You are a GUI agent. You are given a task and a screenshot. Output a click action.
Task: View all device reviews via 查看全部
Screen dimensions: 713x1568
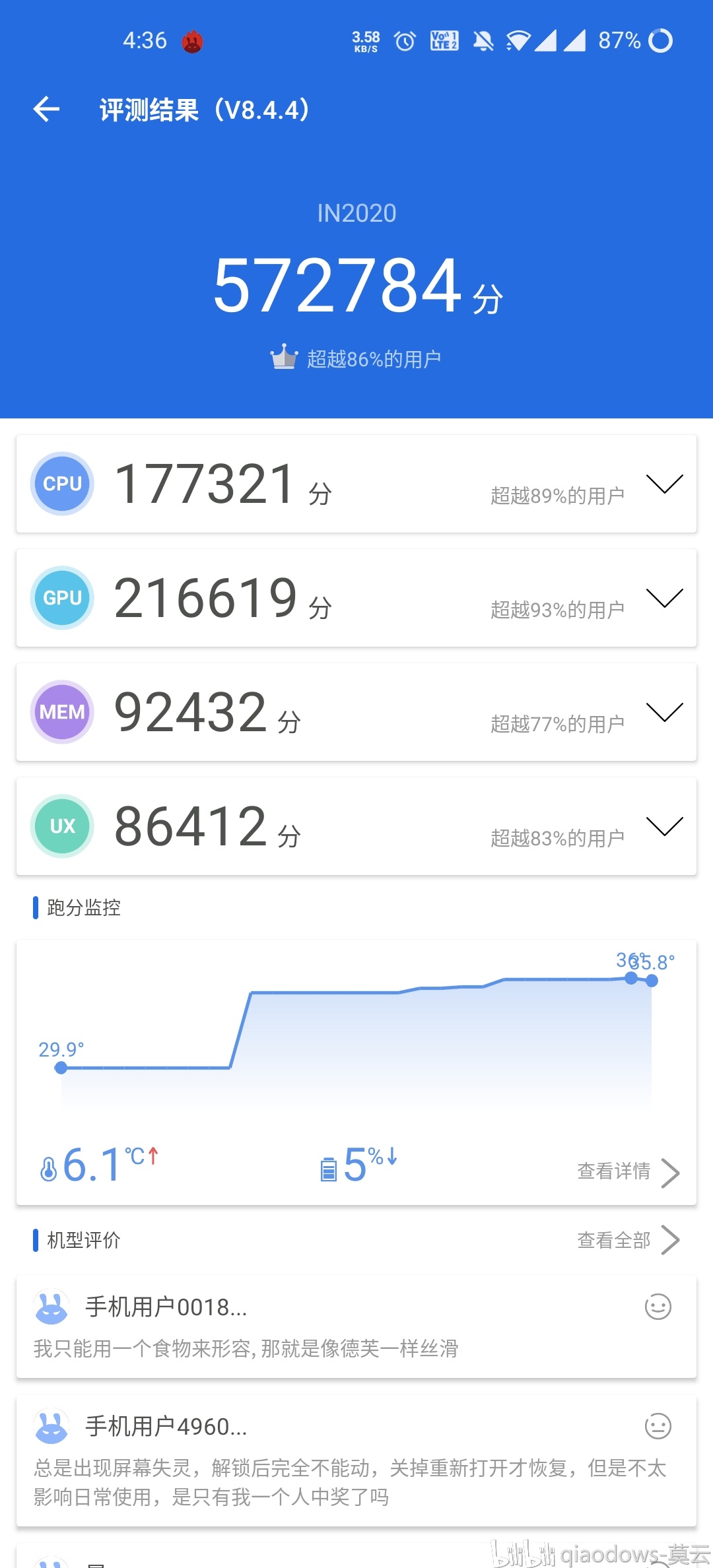[x=627, y=1240]
